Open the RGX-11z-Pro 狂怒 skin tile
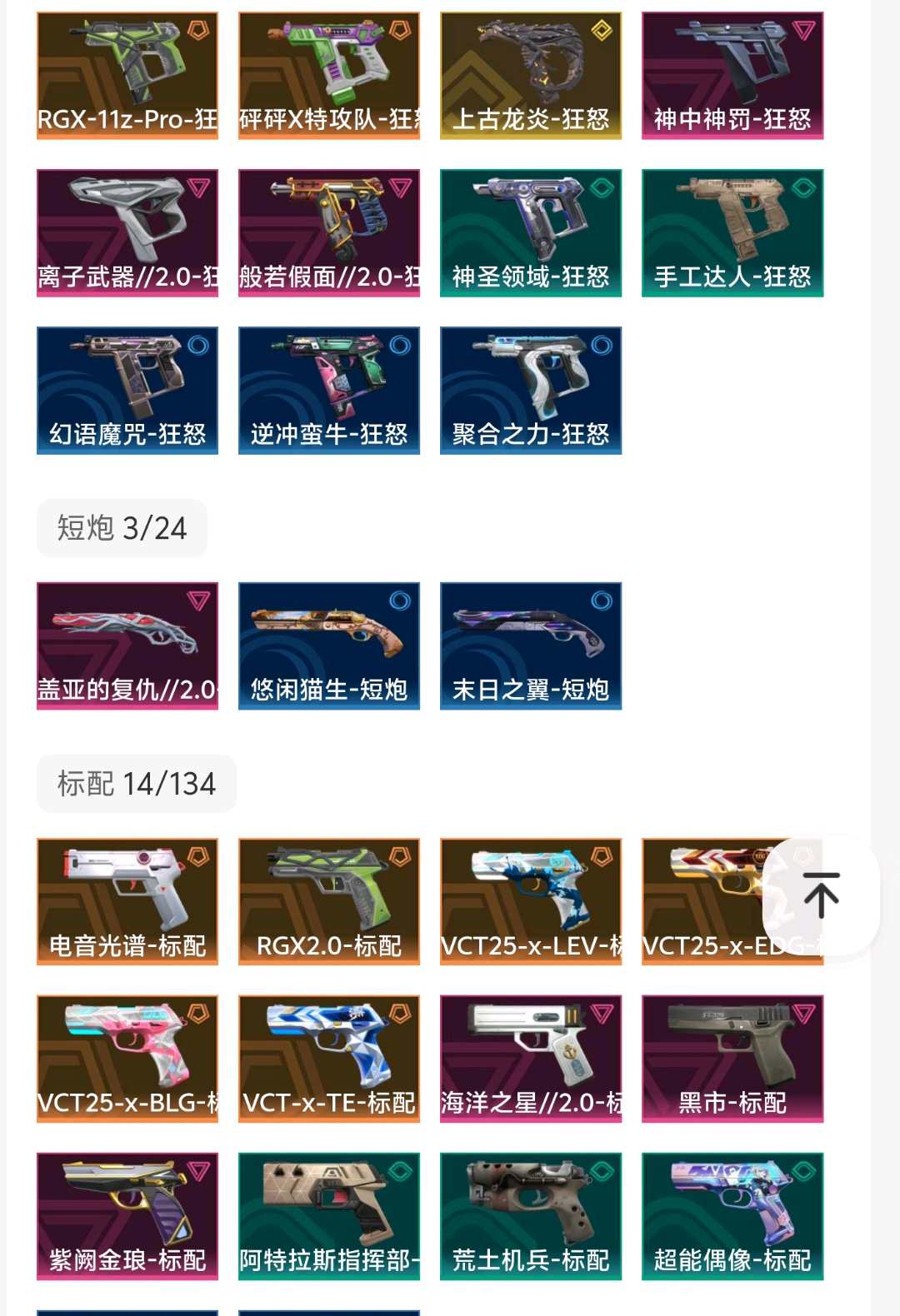Viewport: 900px width, 1316px height. pyautogui.click(x=127, y=75)
